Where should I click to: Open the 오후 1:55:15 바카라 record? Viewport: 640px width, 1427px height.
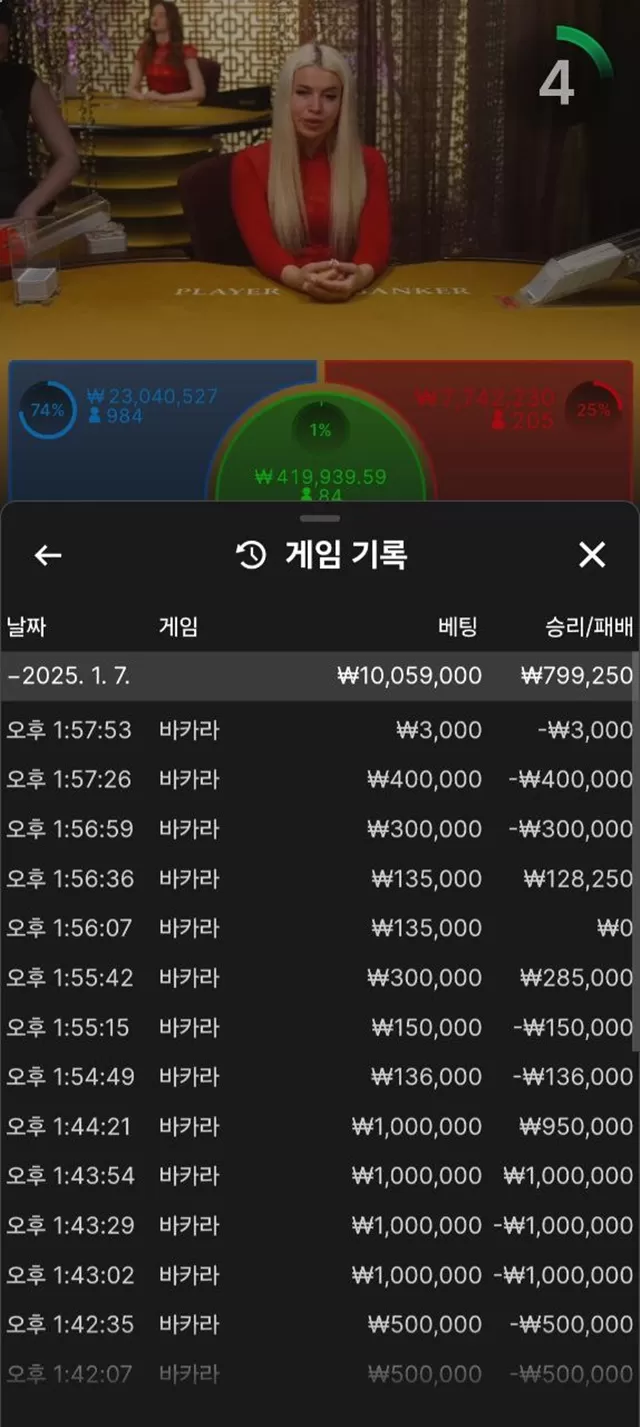(x=320, y=1027)
